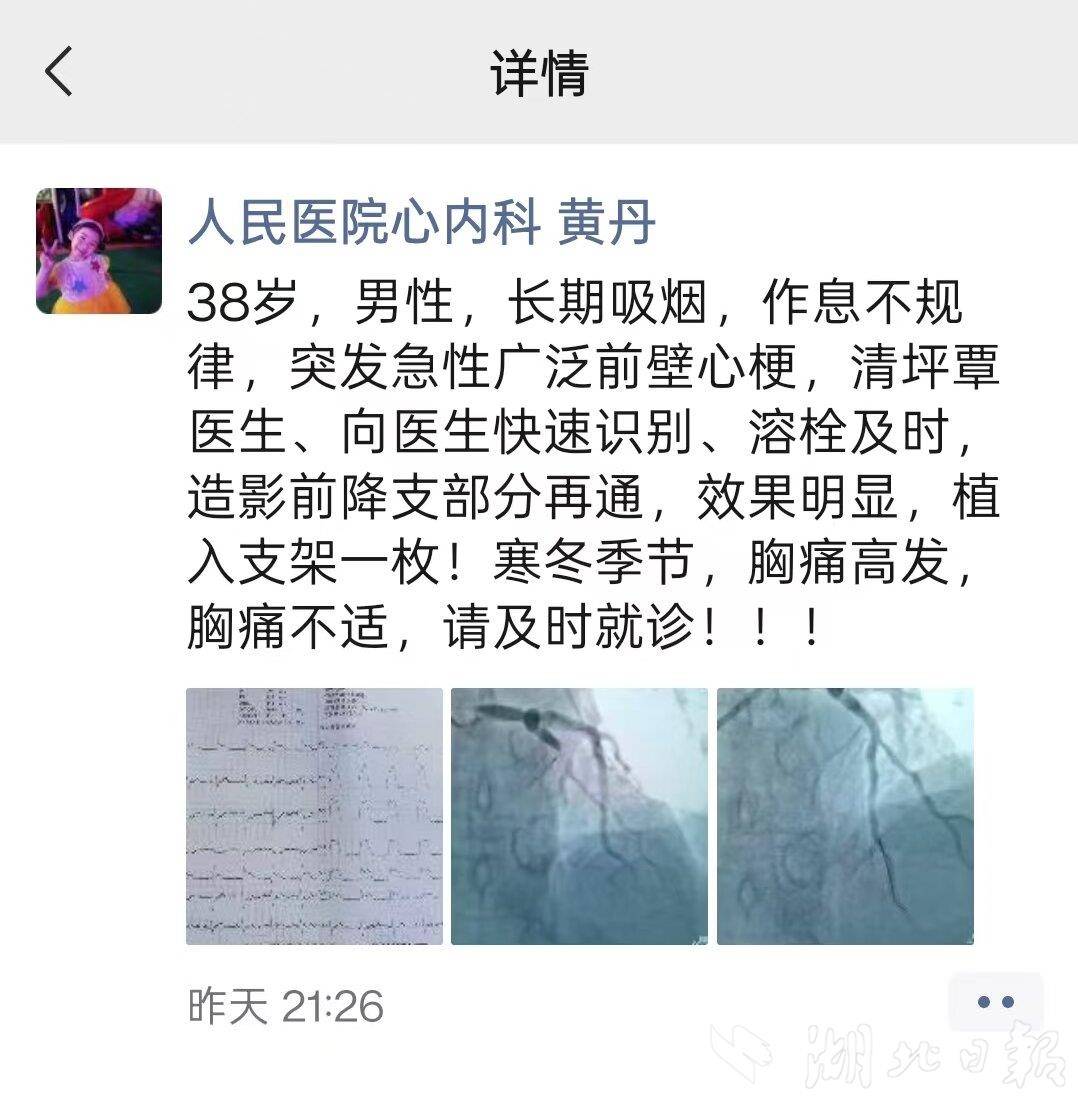
Task: Open the middle angiography image
Action: [x=579, y=816]
